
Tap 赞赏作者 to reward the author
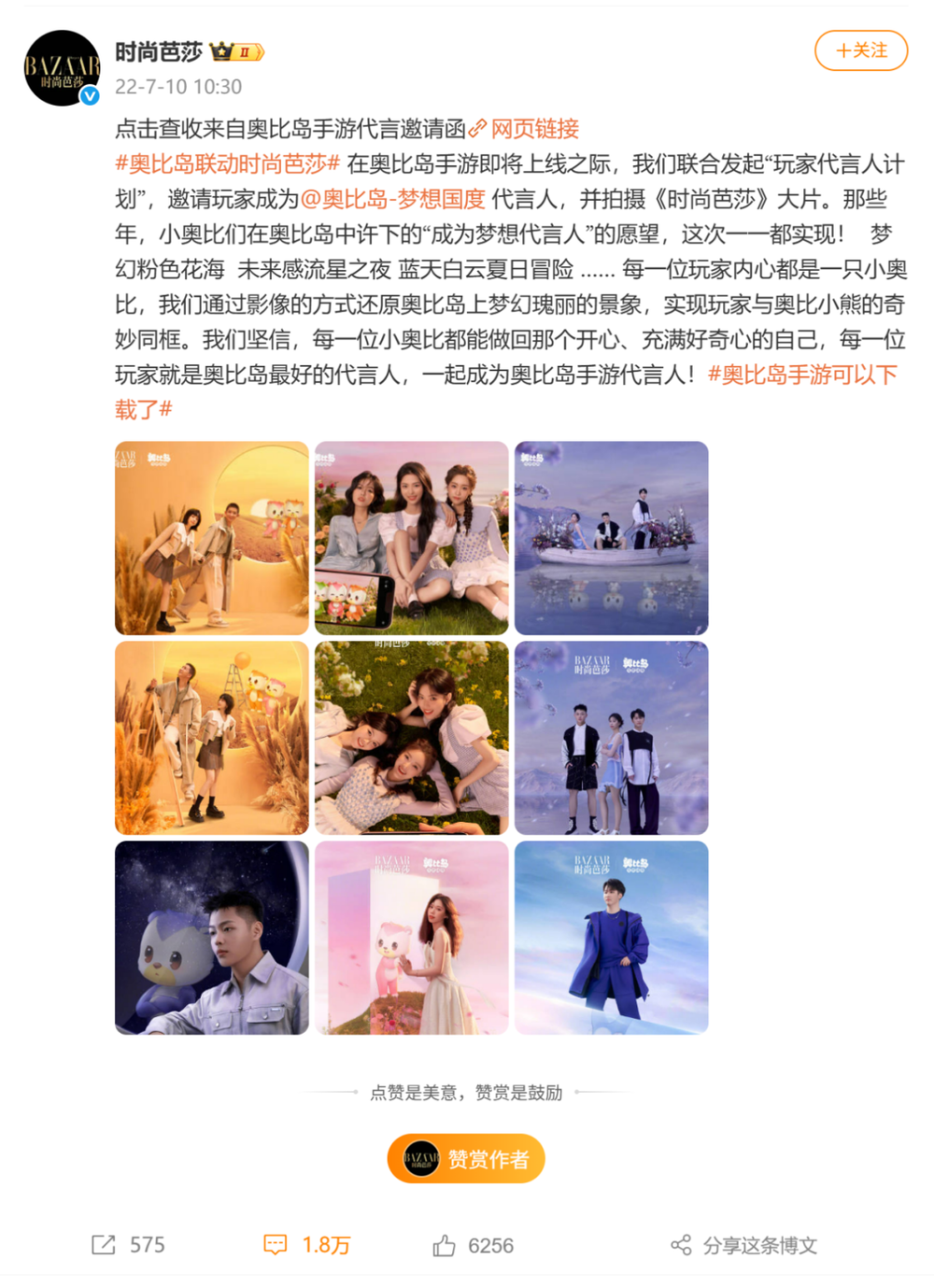tap(466, 1159)
